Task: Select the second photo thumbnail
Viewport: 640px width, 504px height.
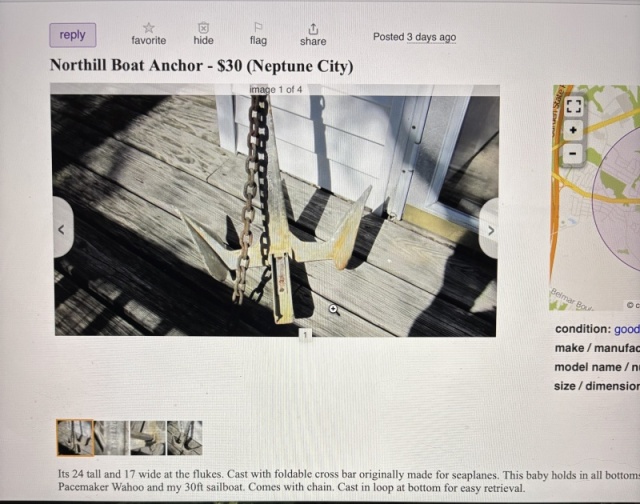Action: pyautogui.click(x=111, y=438)
